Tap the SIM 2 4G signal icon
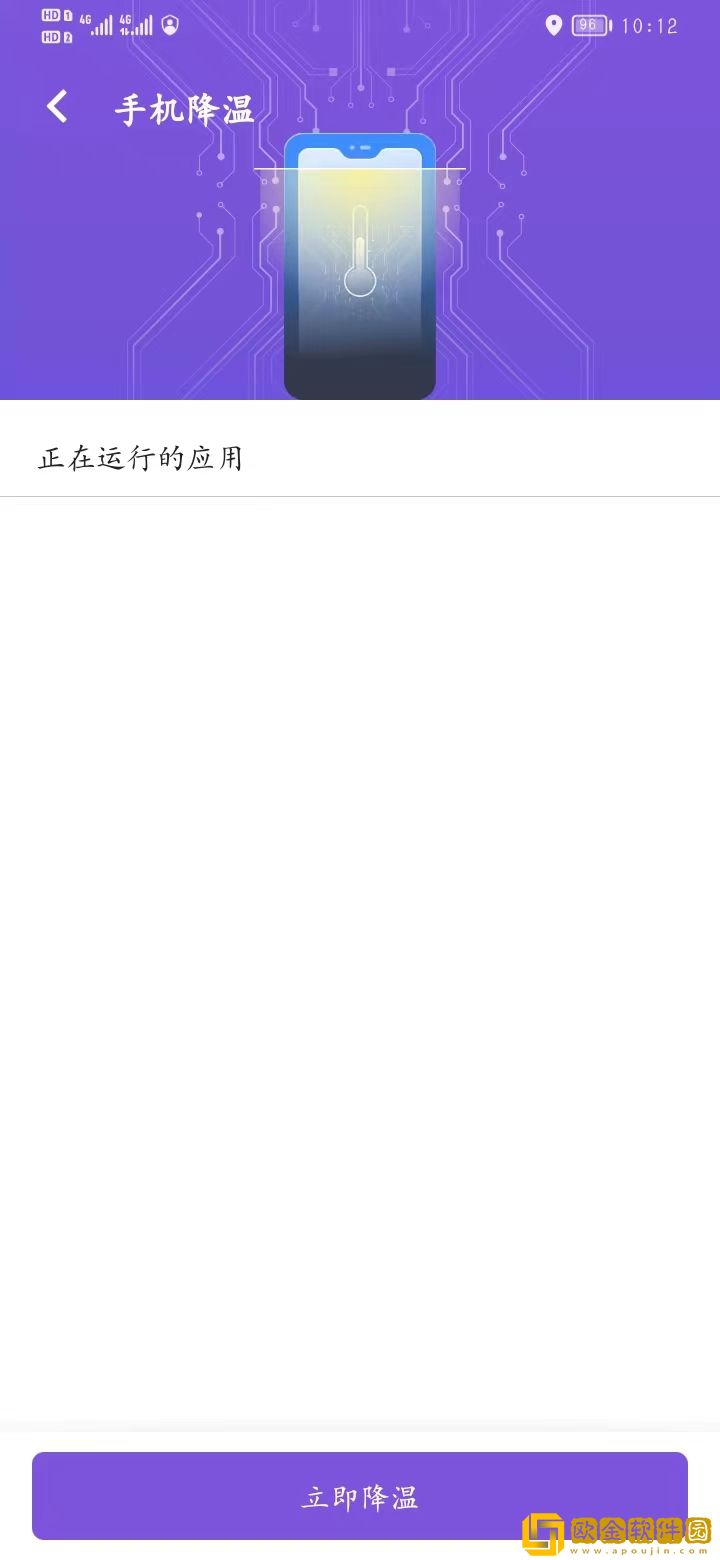 coord(138,26)
